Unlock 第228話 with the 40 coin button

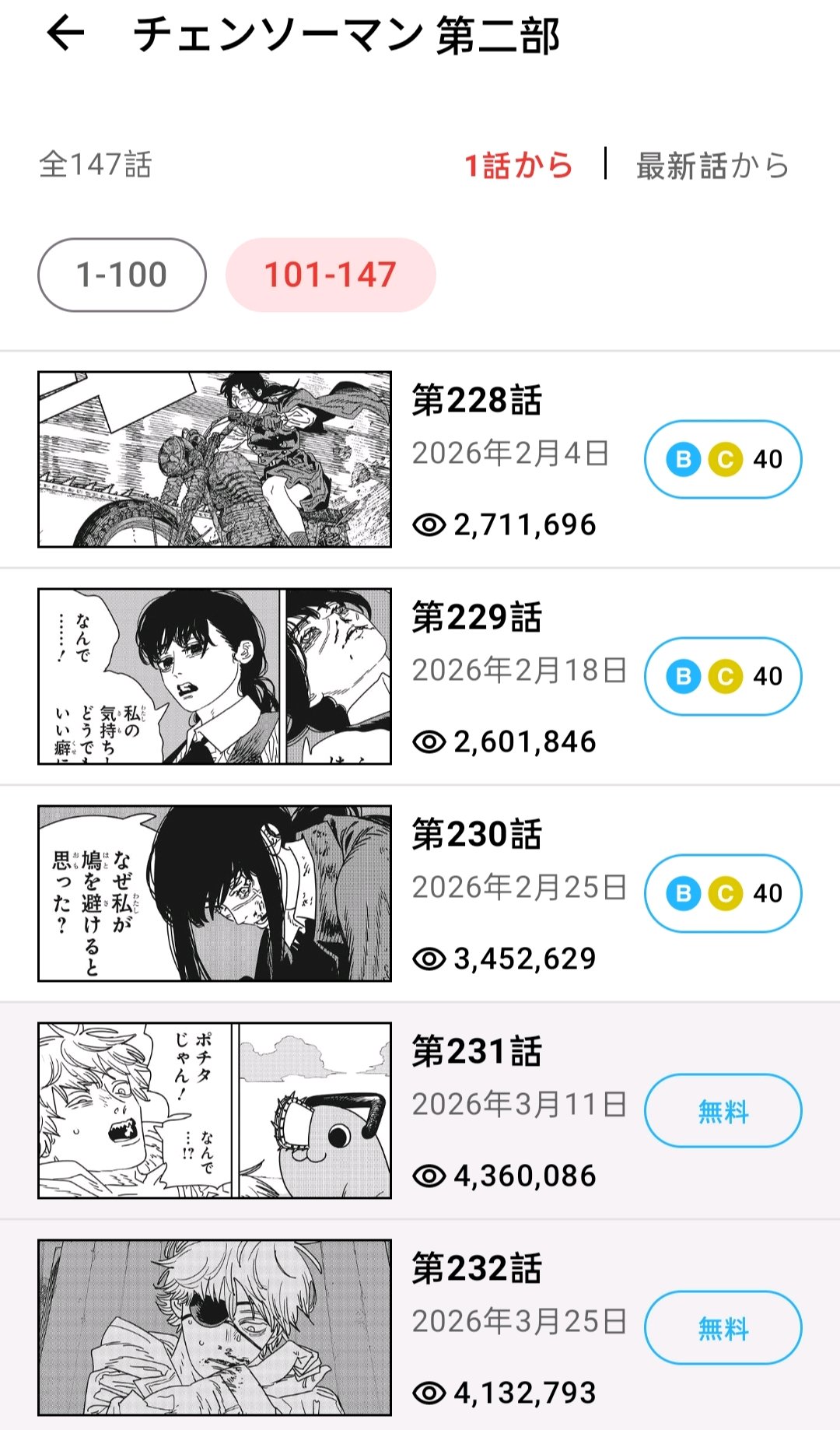click(723, 459)
